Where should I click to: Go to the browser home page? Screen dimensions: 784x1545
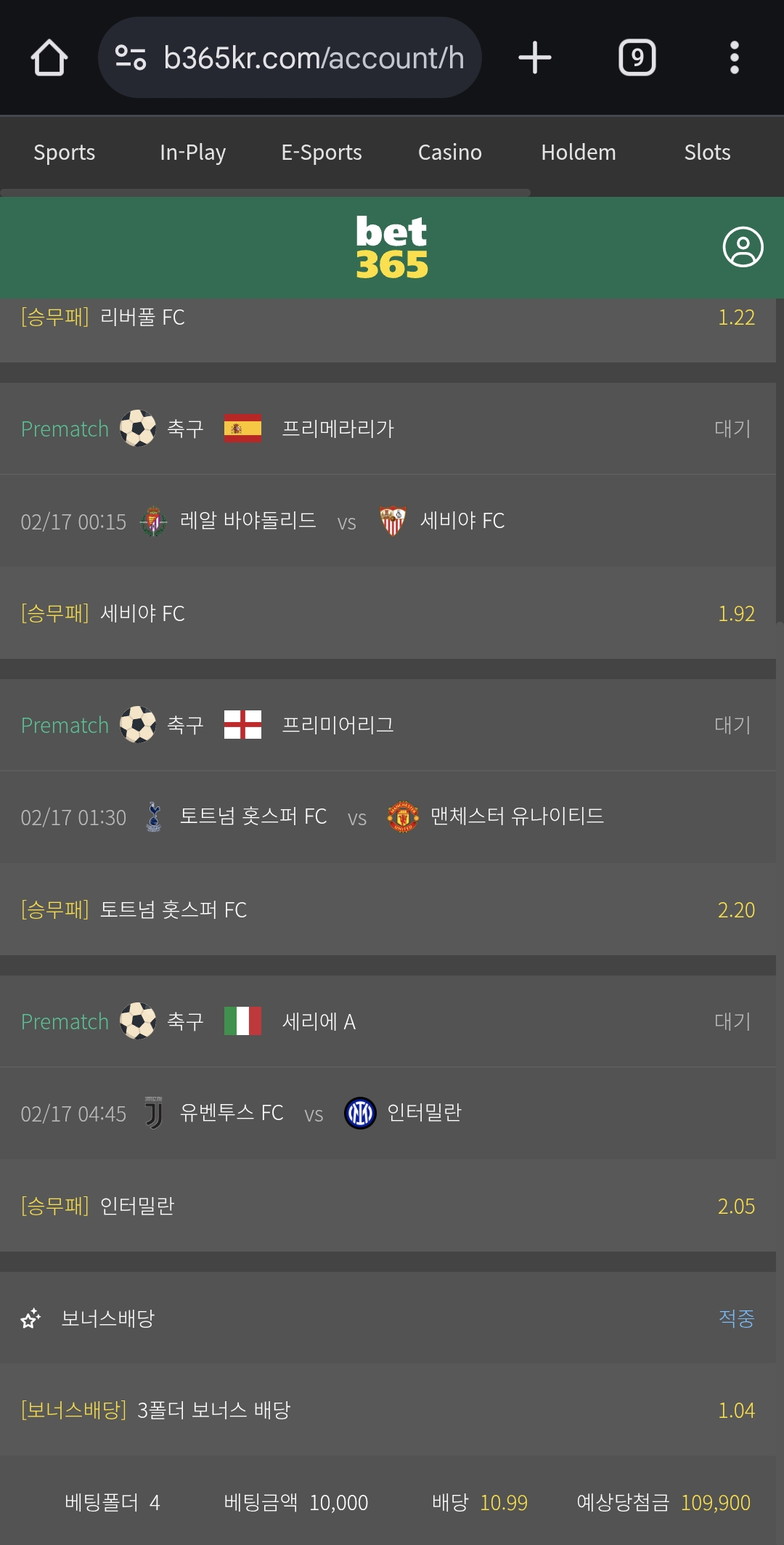coord(49,58)
